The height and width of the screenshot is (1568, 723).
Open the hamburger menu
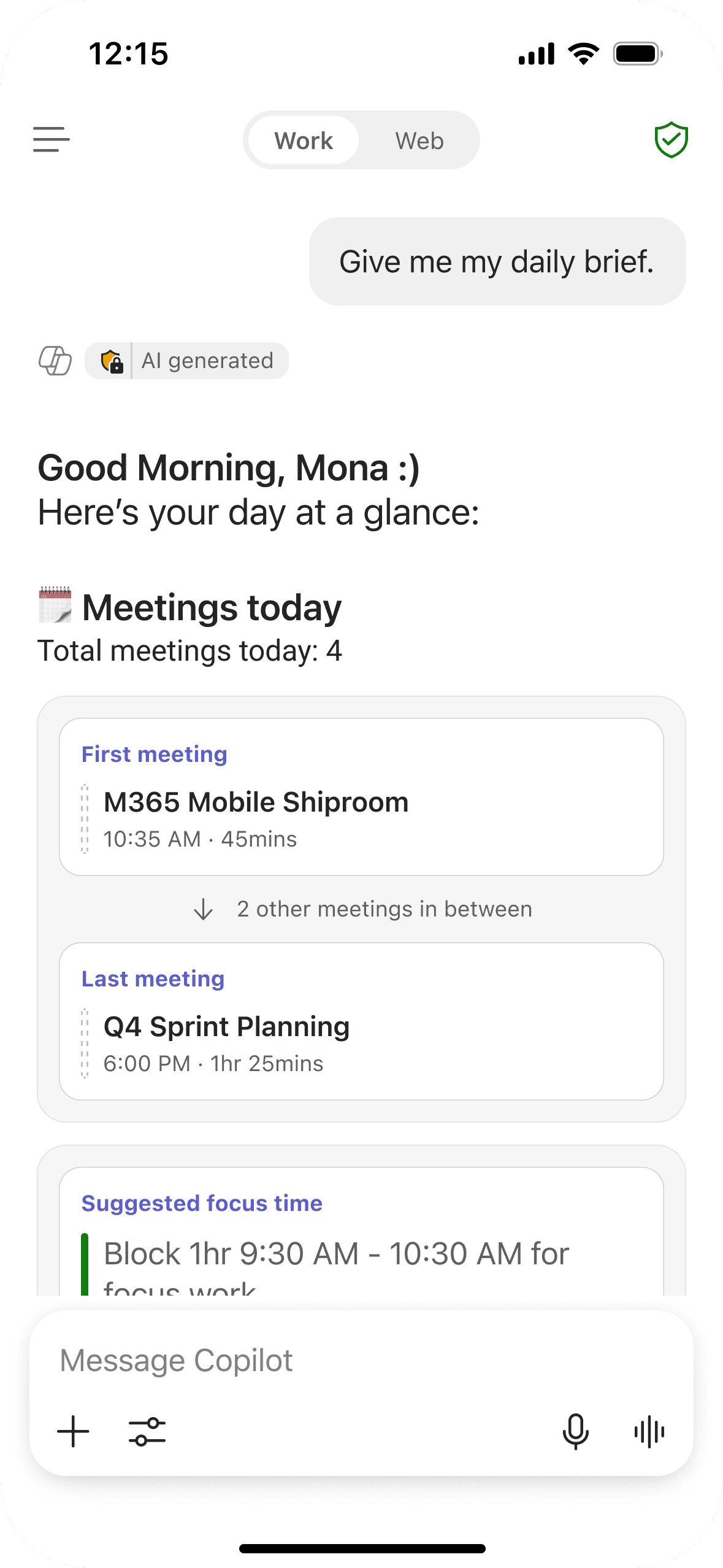[52, 140]
